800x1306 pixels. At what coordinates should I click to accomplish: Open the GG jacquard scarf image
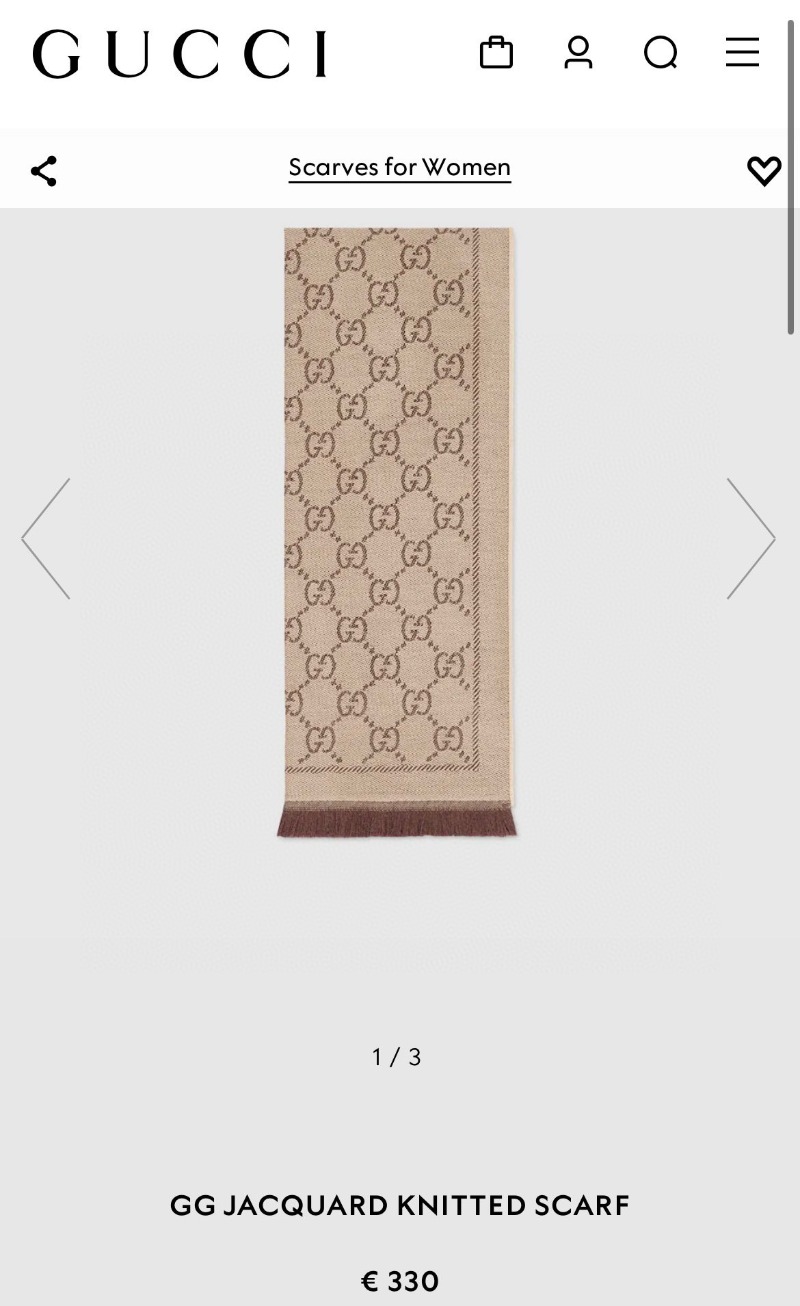click(397, 530)
